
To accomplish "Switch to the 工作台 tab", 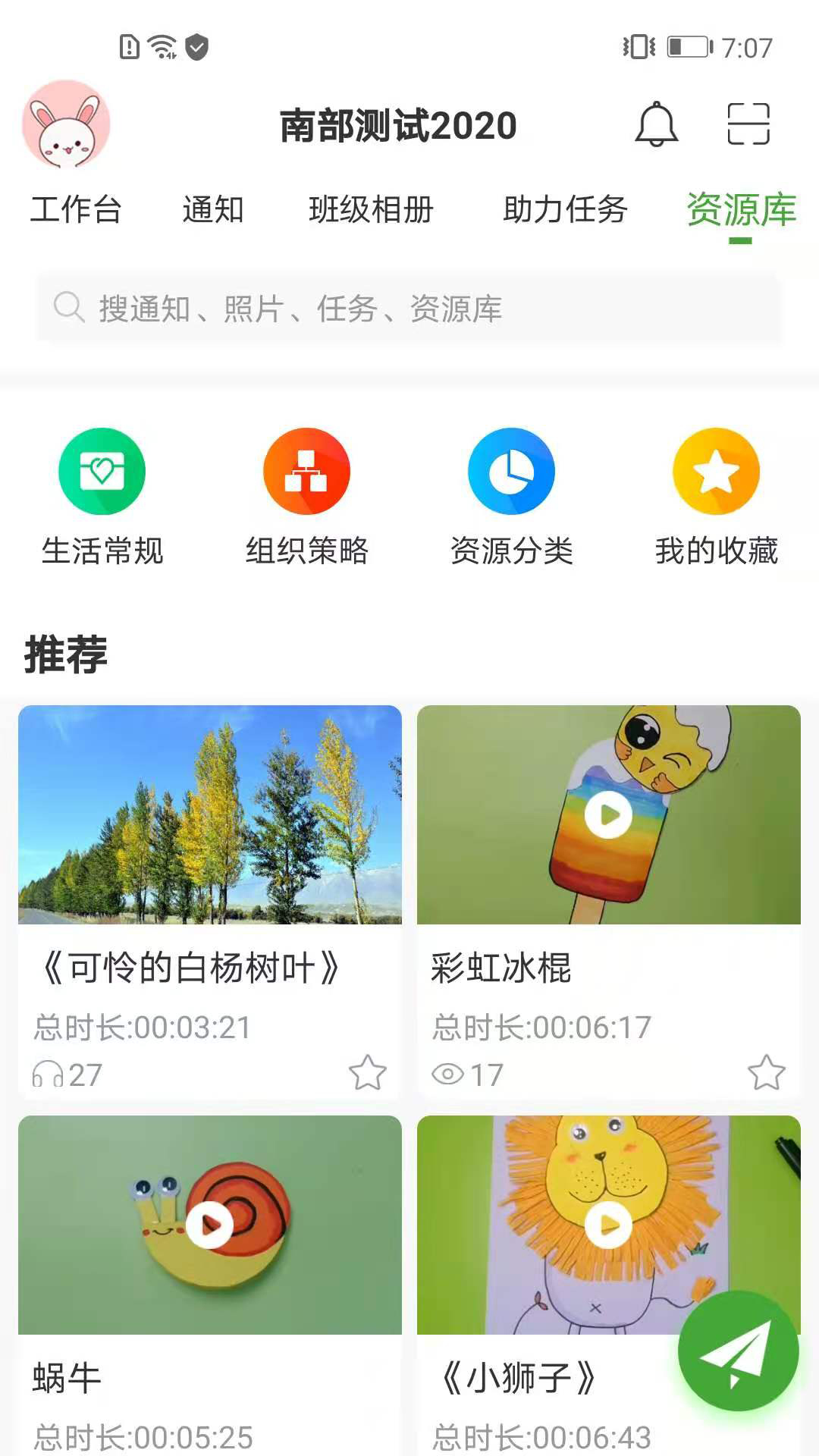I will coord(76,211).
